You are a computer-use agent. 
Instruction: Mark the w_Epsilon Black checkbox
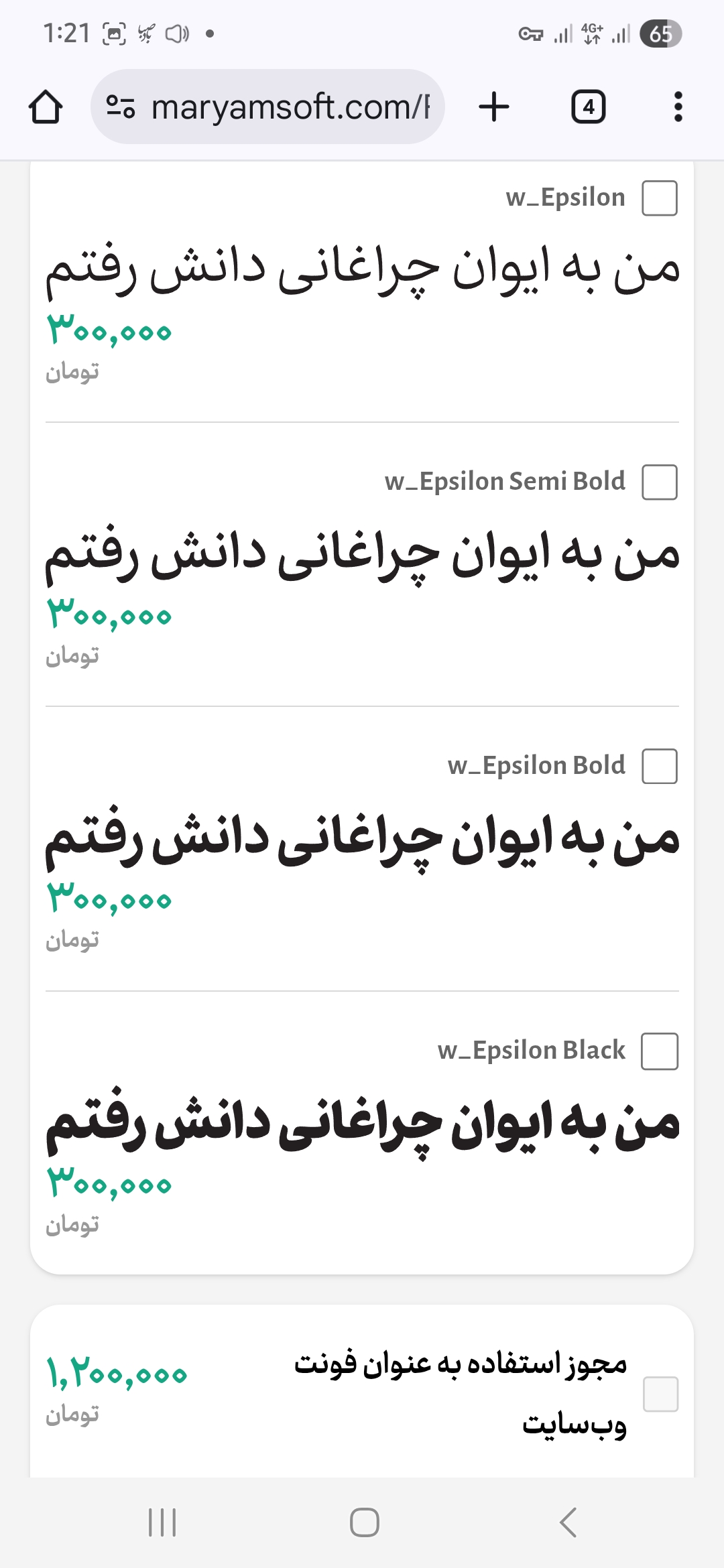tap(660, 1051)
